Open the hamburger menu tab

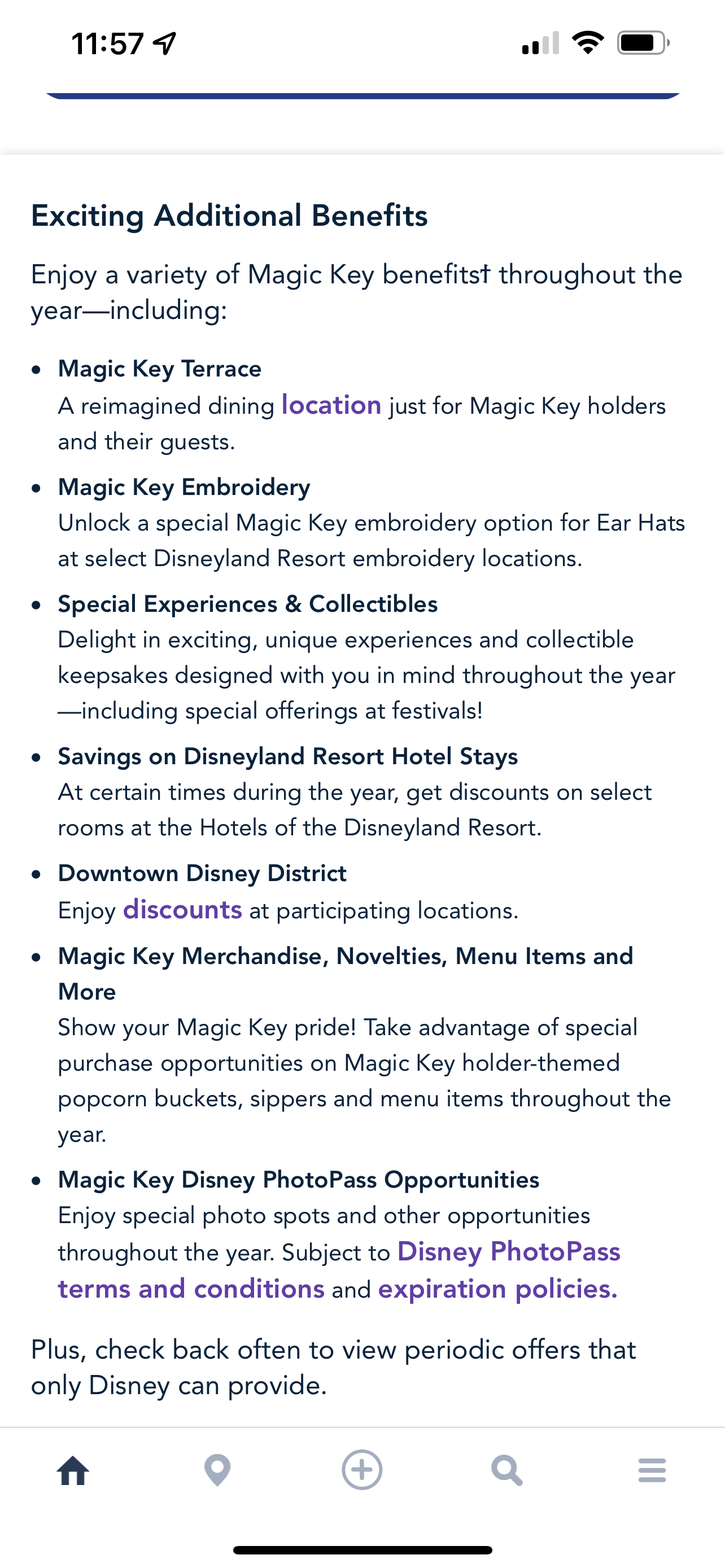click(x=652, y=1470)
